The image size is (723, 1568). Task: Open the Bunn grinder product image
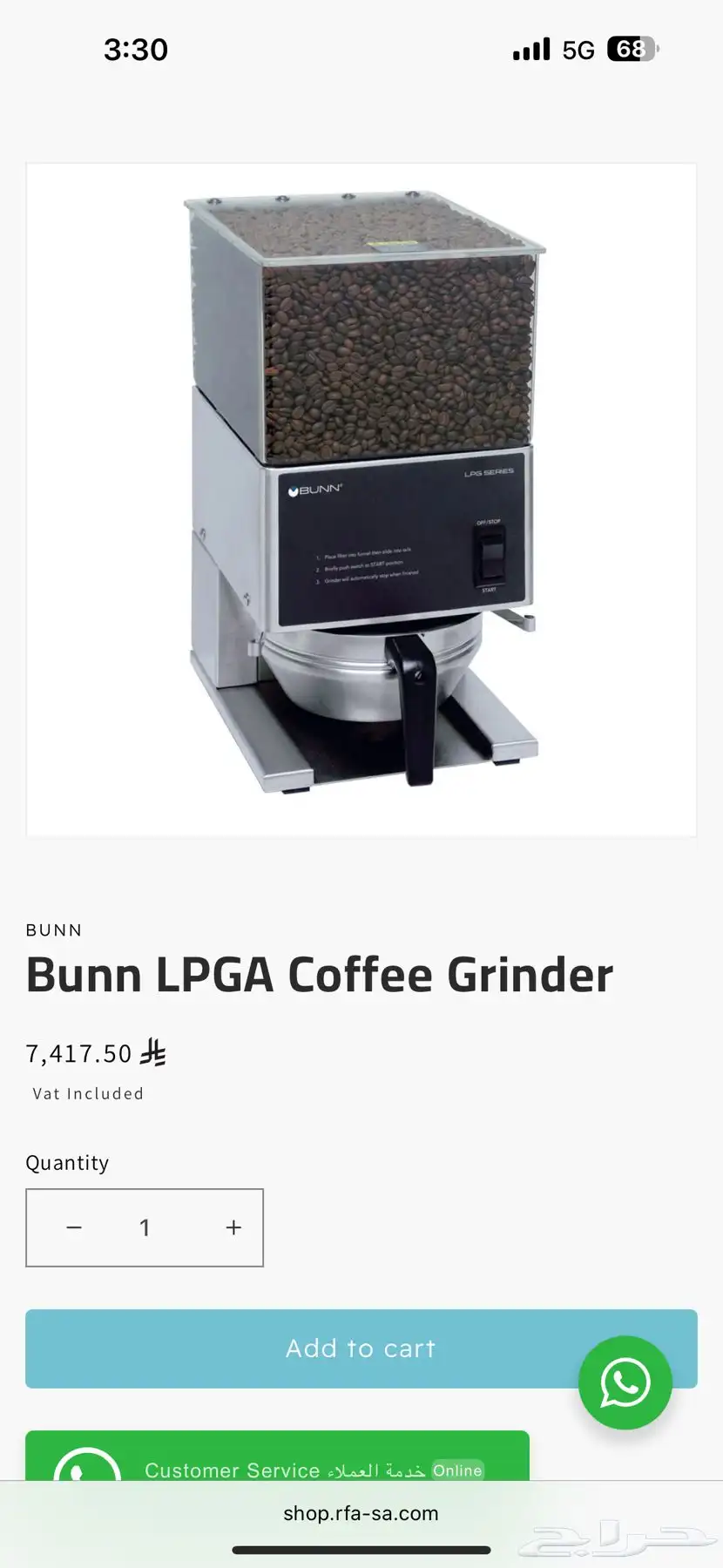(x=361, y=499)
